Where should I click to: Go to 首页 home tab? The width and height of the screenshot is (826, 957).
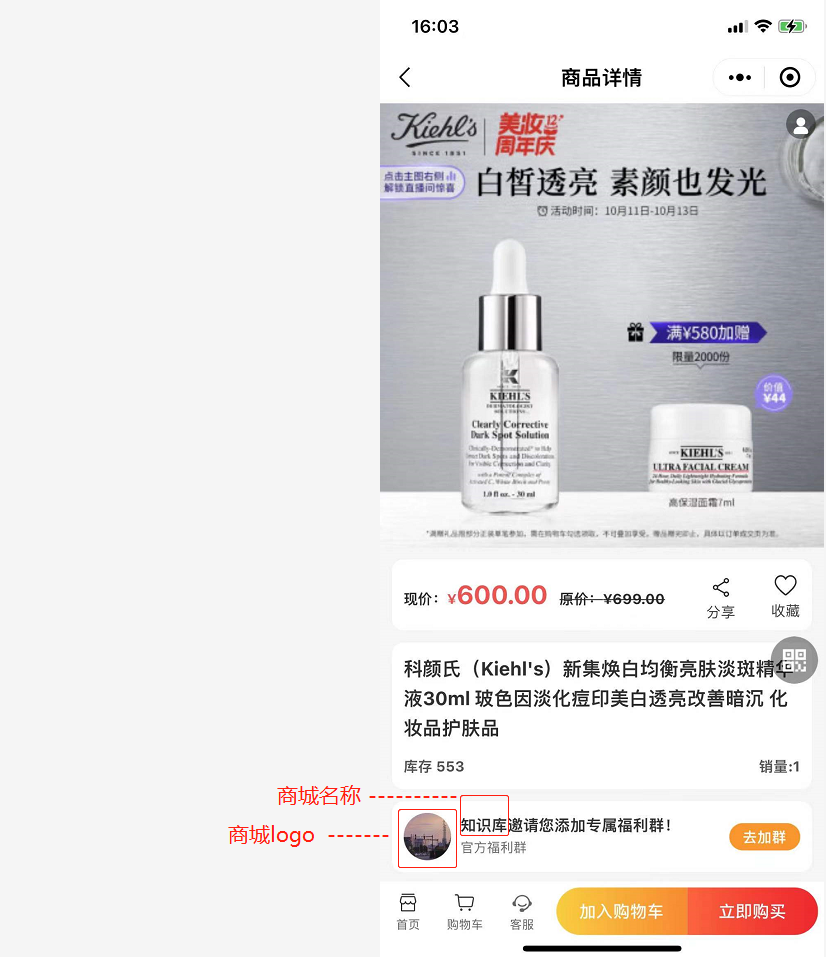click(x=408, y=911)
